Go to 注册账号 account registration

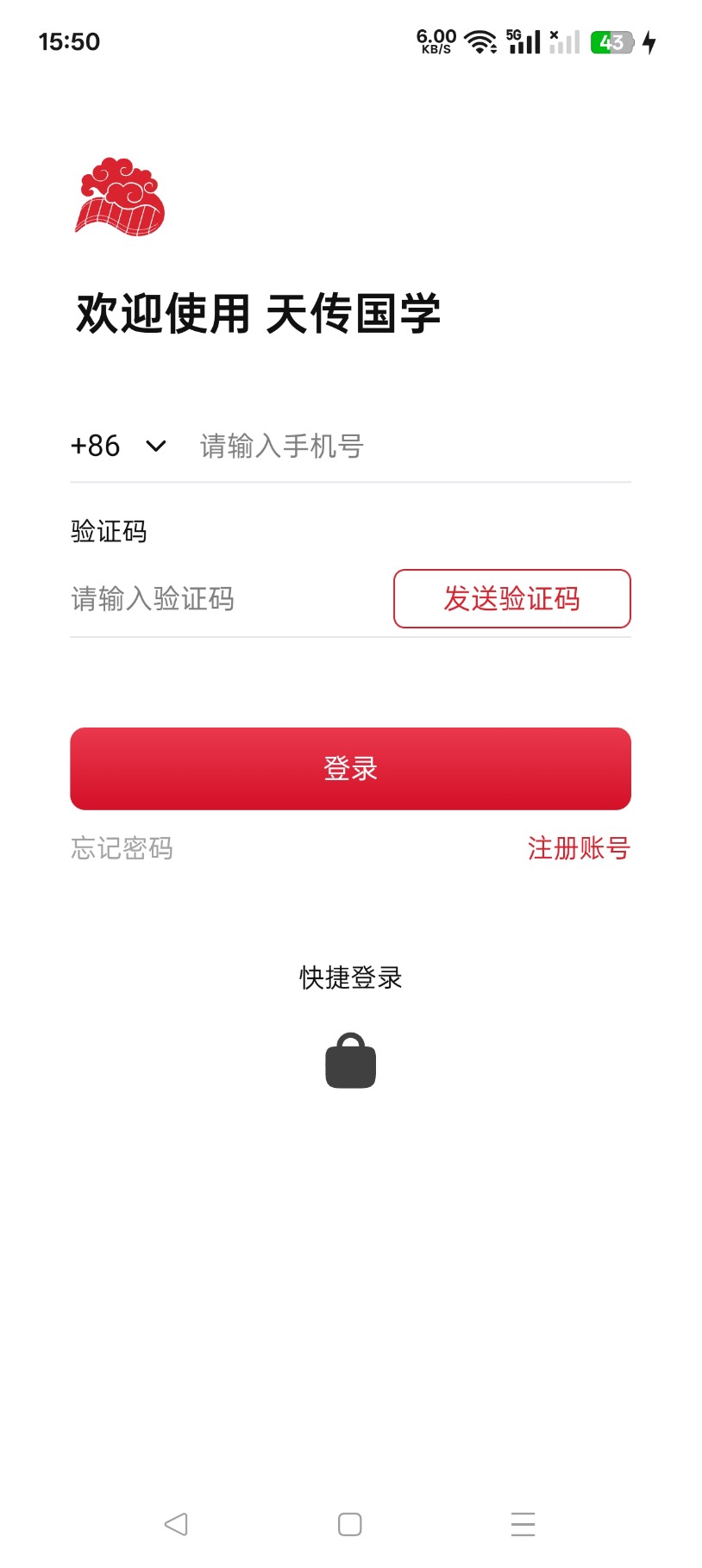point(578,848)
